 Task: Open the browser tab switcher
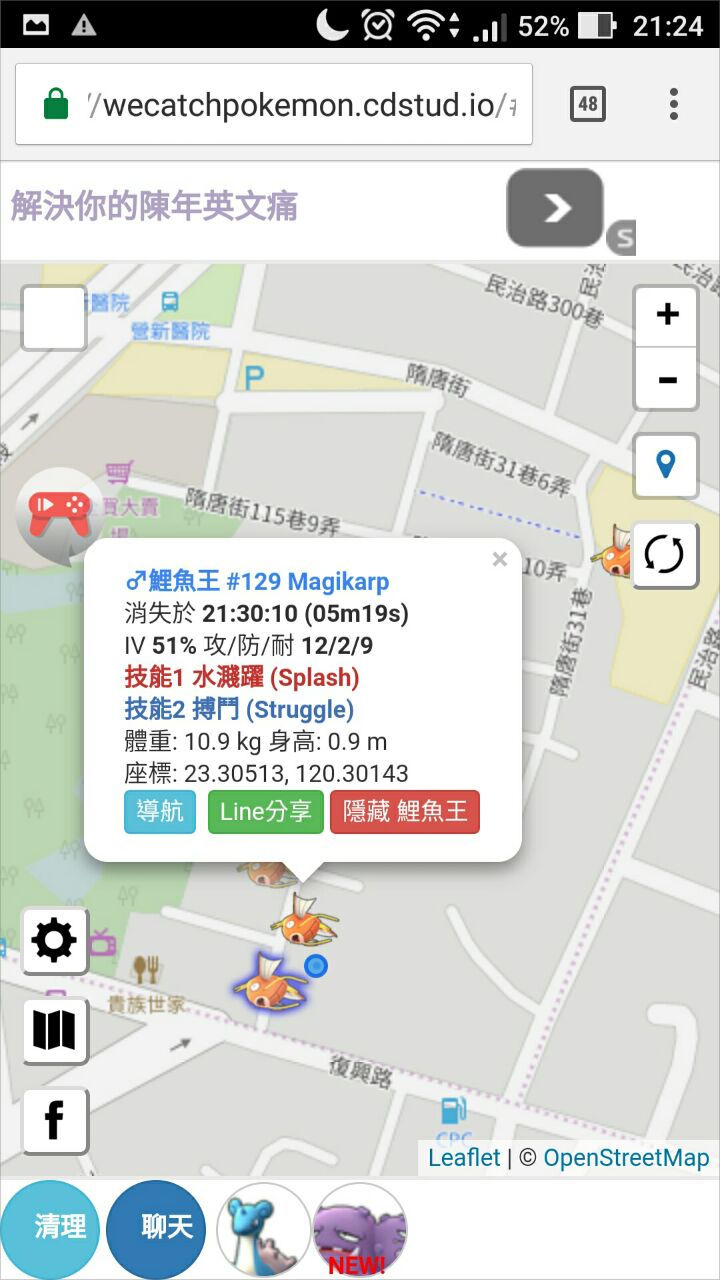coord(588,104)
